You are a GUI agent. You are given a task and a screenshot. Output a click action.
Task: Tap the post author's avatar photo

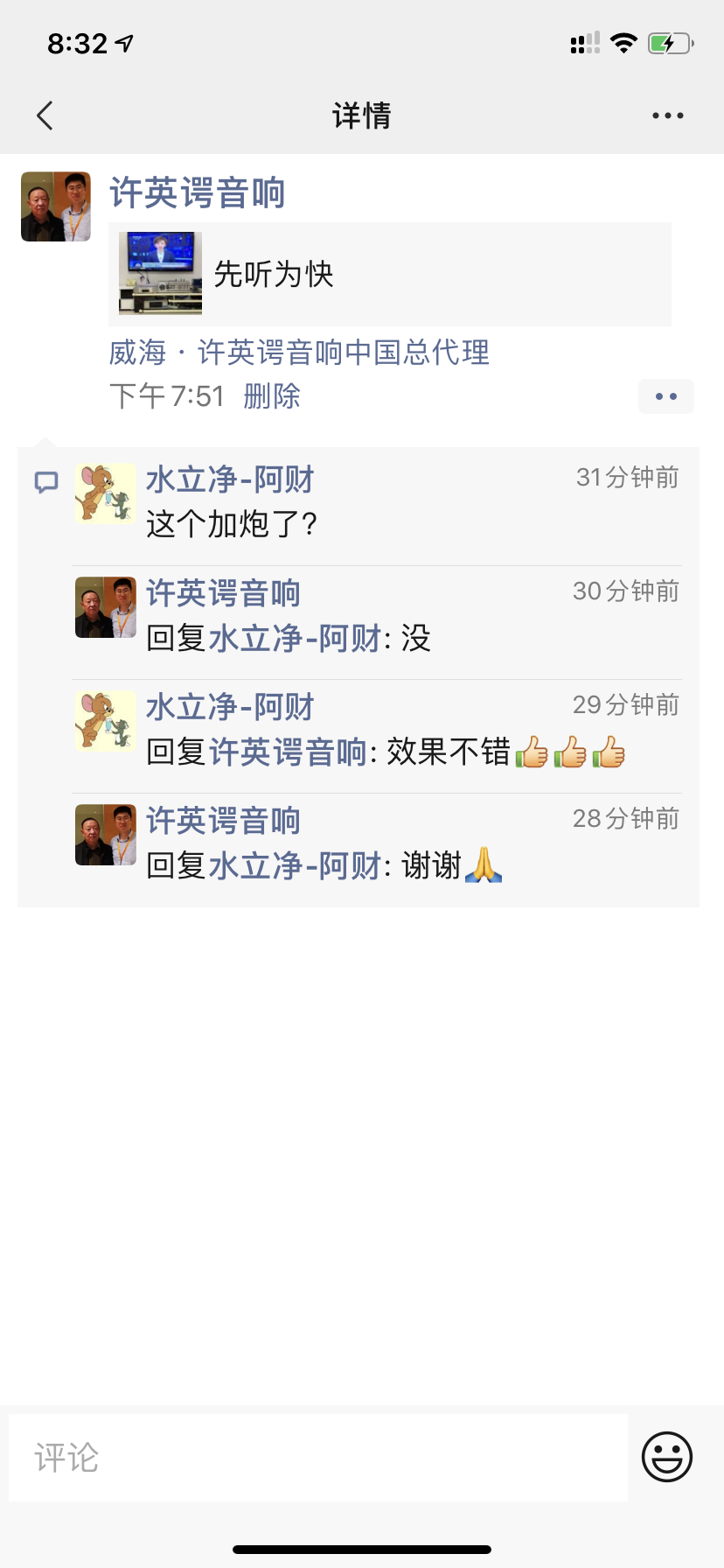[x=56, y=206]
